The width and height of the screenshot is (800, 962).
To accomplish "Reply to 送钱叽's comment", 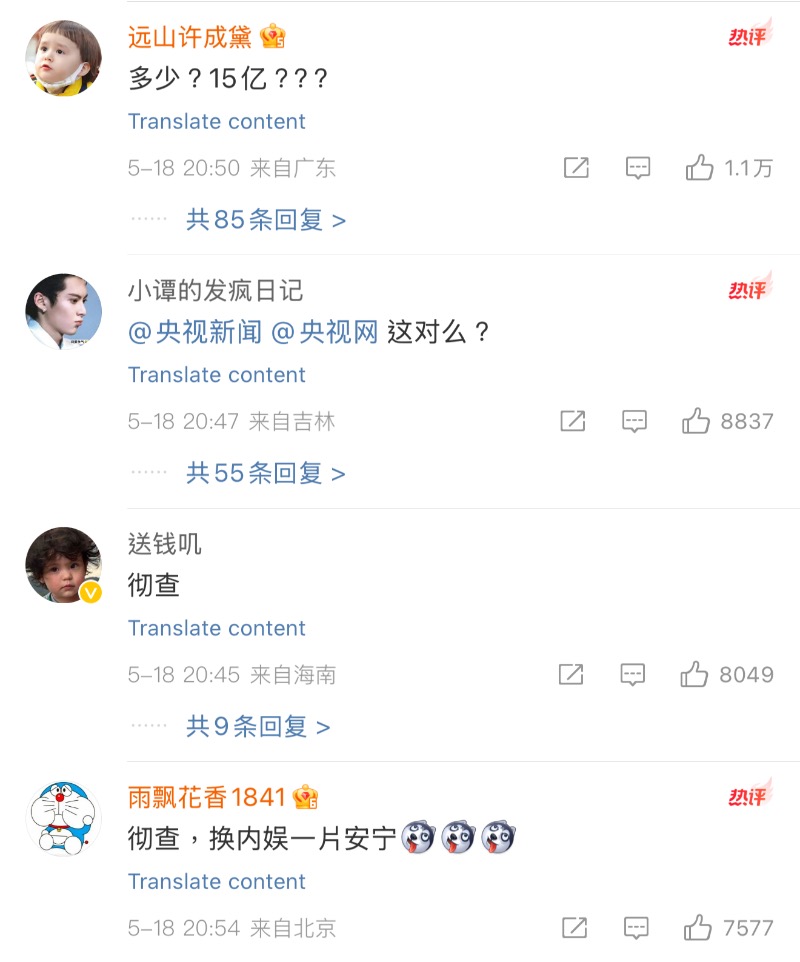I will (x=633, y=675).
